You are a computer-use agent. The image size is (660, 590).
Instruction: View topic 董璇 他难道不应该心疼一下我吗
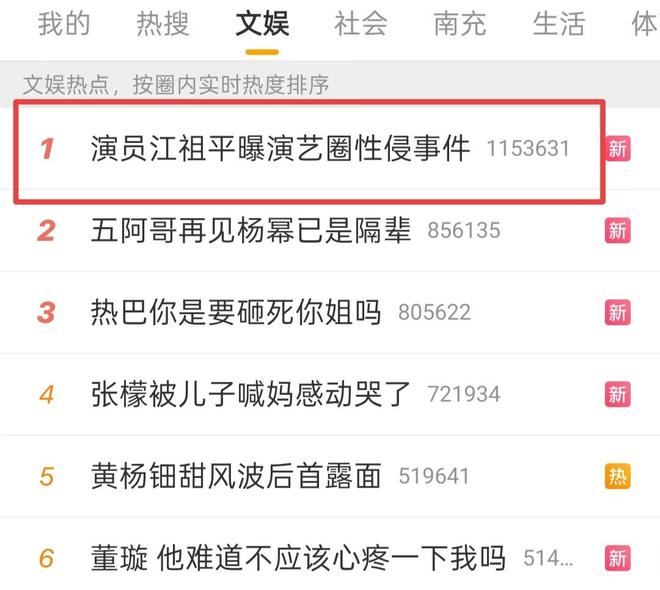click(x=297, y=557)
